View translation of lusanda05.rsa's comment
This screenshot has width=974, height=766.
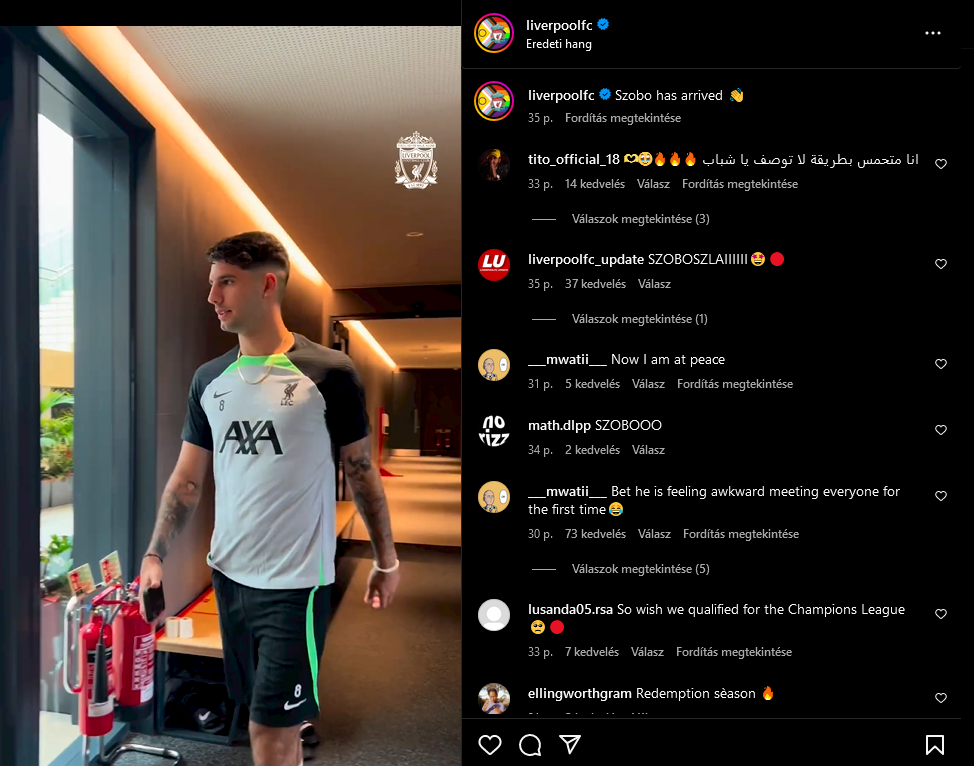click(733, 652)
